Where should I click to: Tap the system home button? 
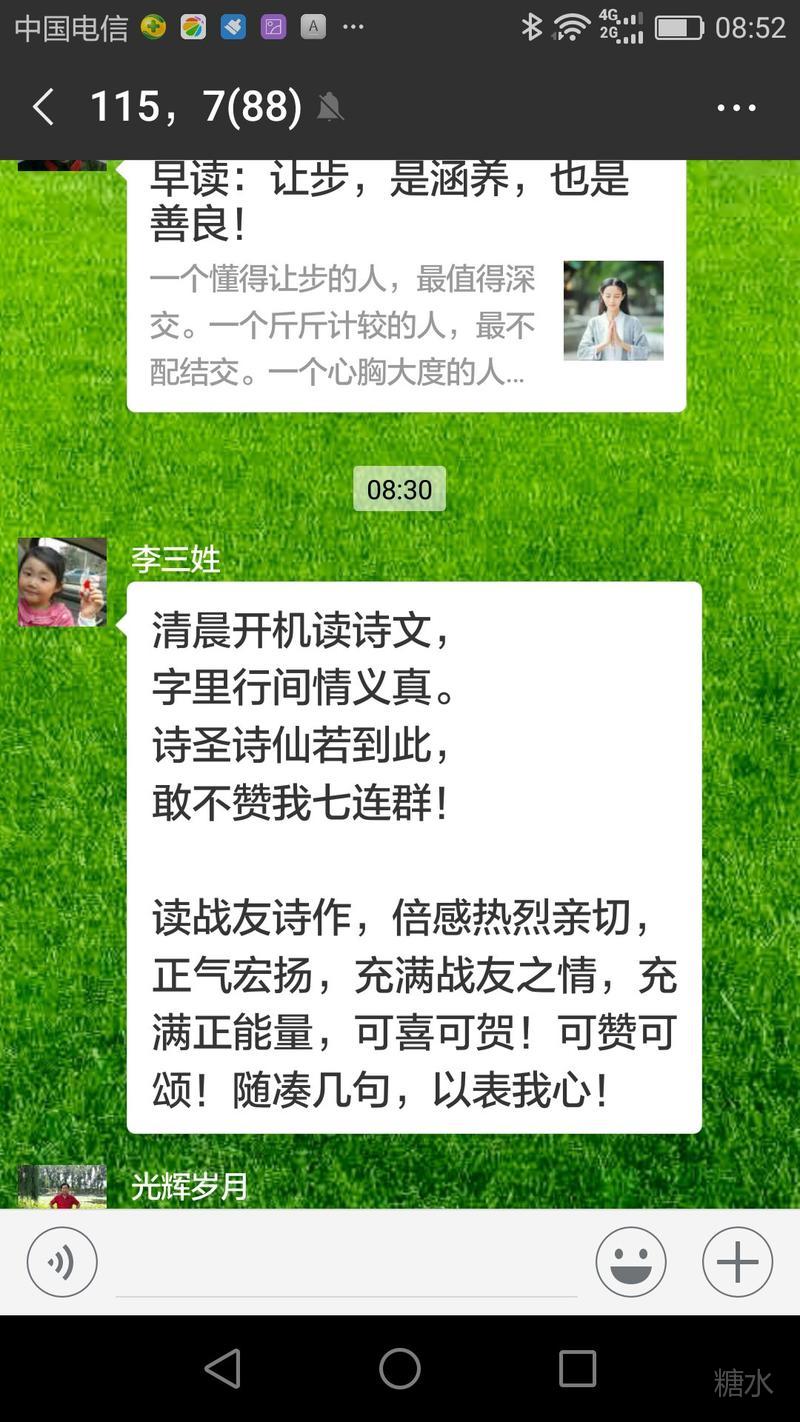pyautogui.click(x=400, y=1368)
